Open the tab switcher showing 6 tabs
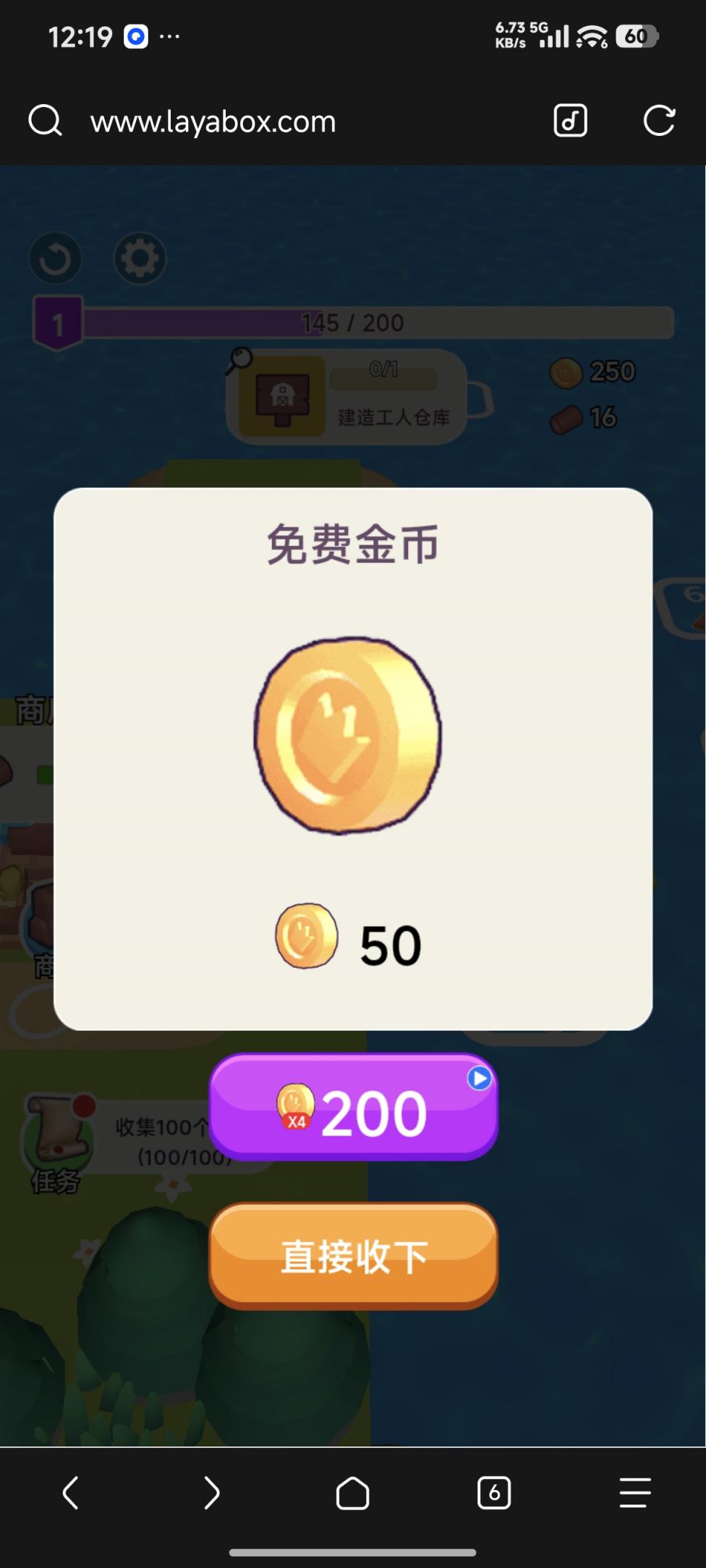Image resolution: width=706 pixels, height=1568 pixels. tap(494, 1493)
